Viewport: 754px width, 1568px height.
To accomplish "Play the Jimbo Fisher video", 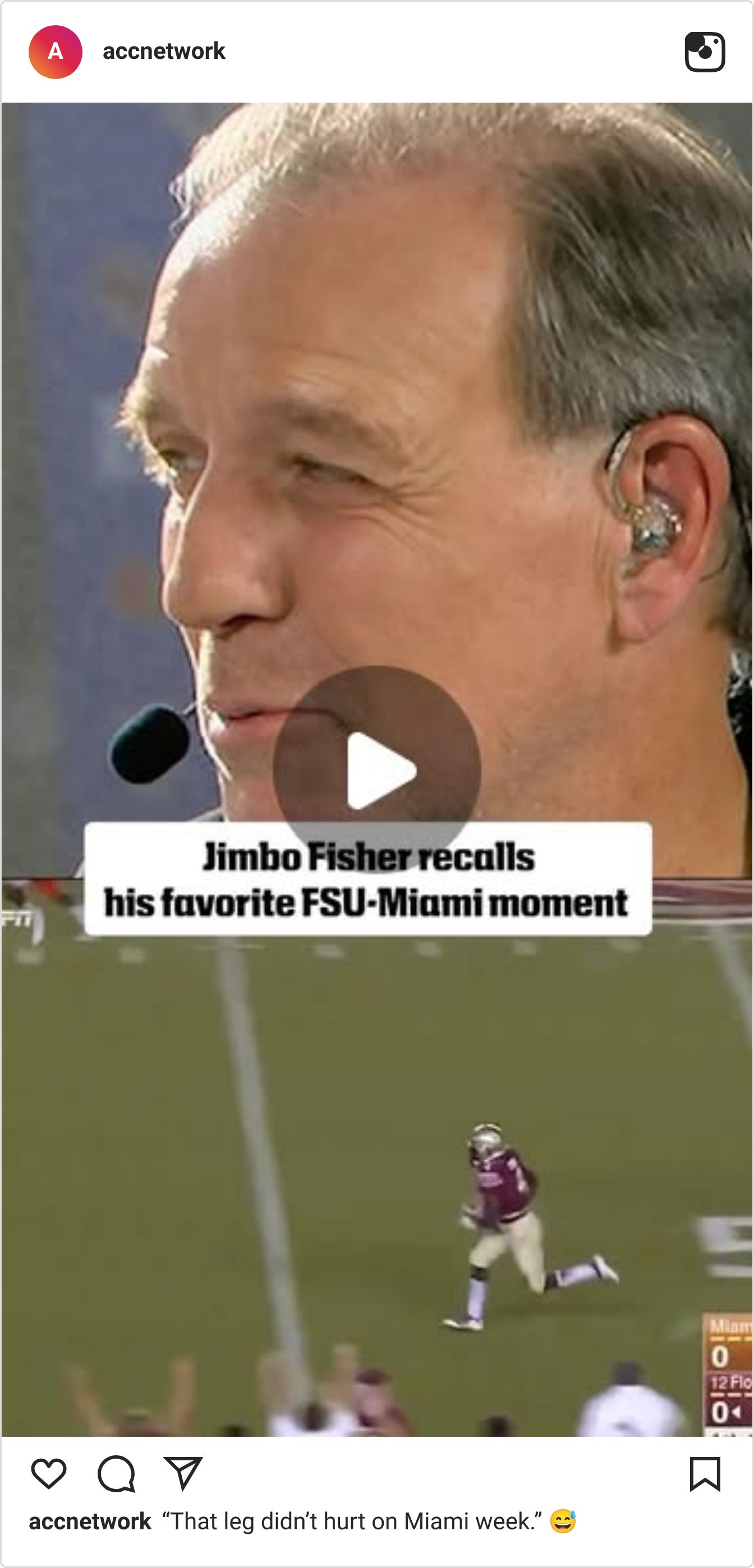I will 377,770.
